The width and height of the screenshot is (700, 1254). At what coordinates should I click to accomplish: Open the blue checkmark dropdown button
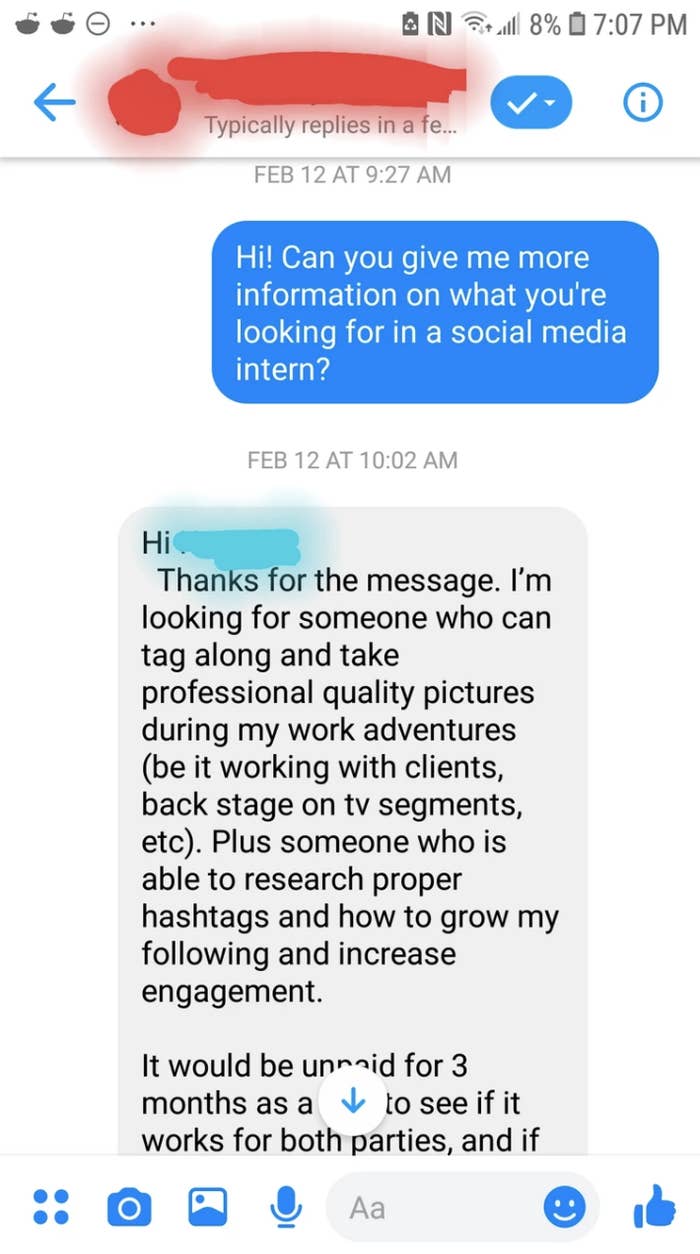pos(530,103)
